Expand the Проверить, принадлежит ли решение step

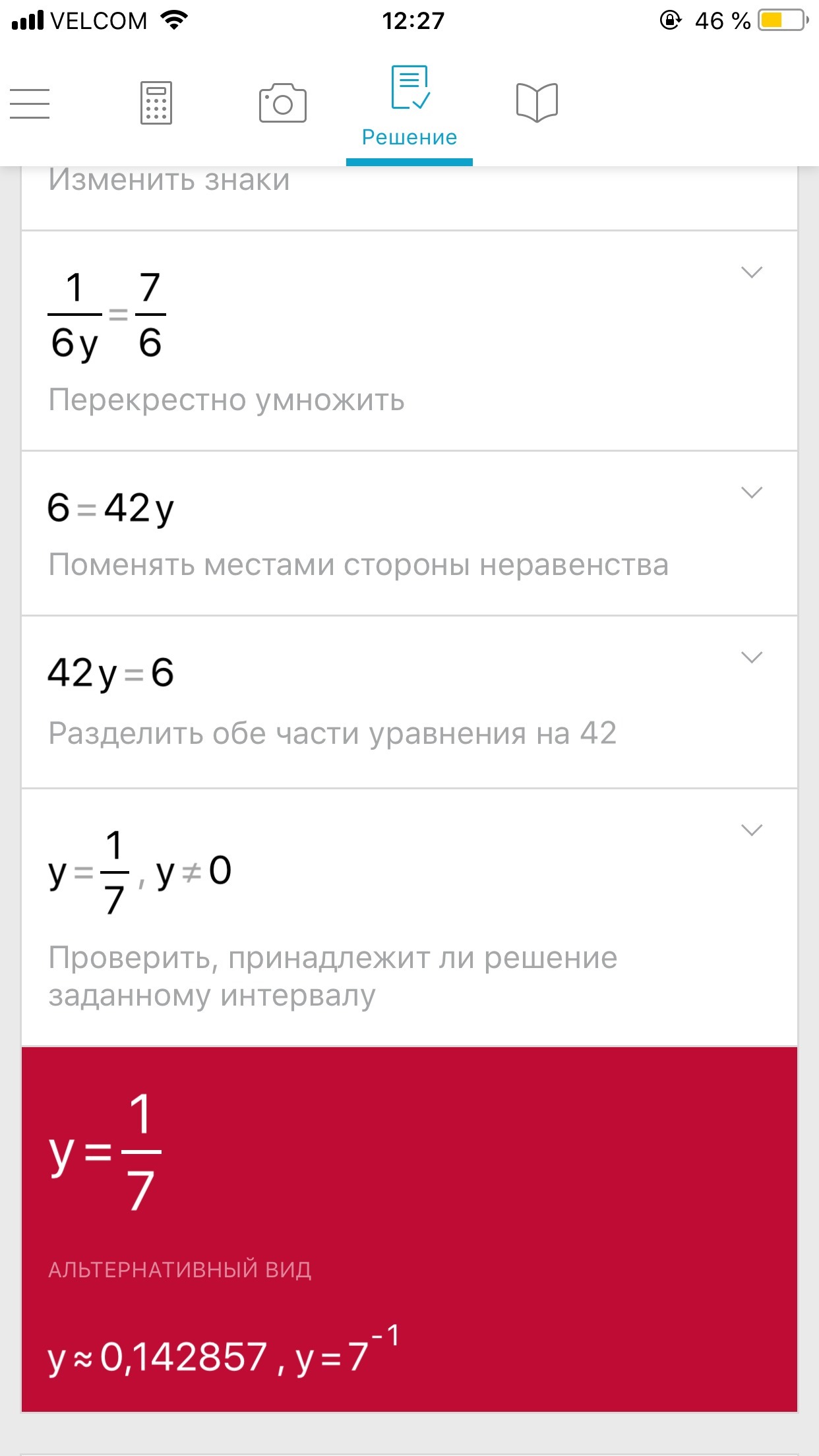[752, 830]
